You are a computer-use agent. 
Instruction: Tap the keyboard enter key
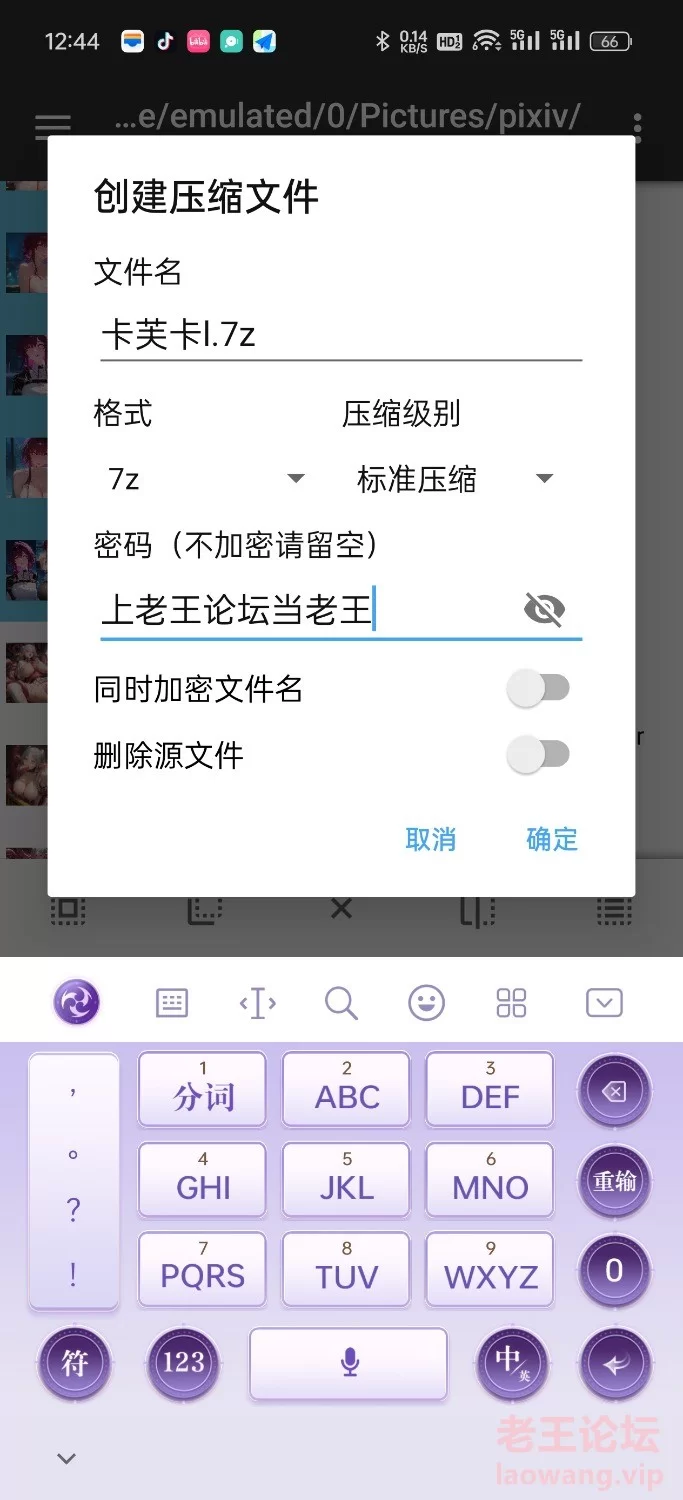614,1363
